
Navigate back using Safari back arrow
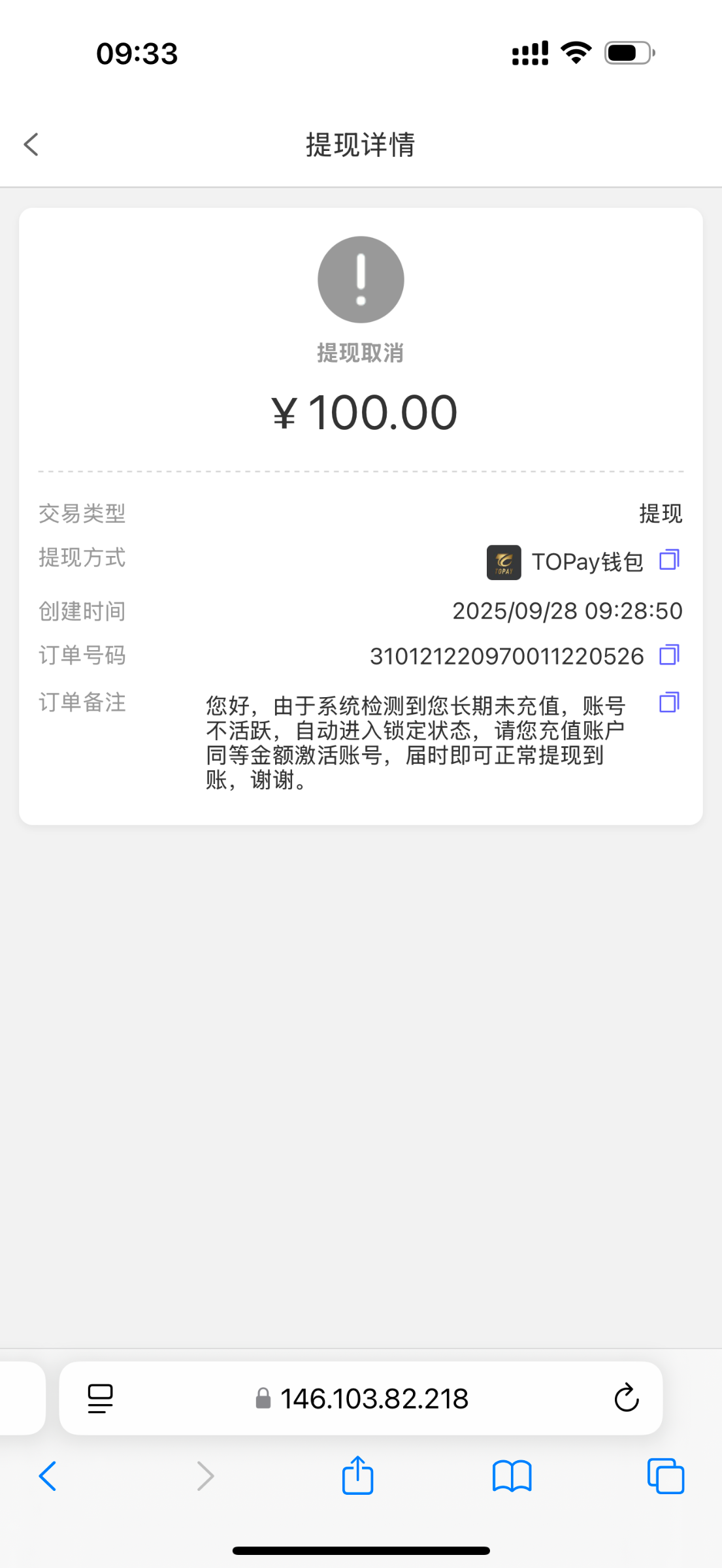(48, 1475)
